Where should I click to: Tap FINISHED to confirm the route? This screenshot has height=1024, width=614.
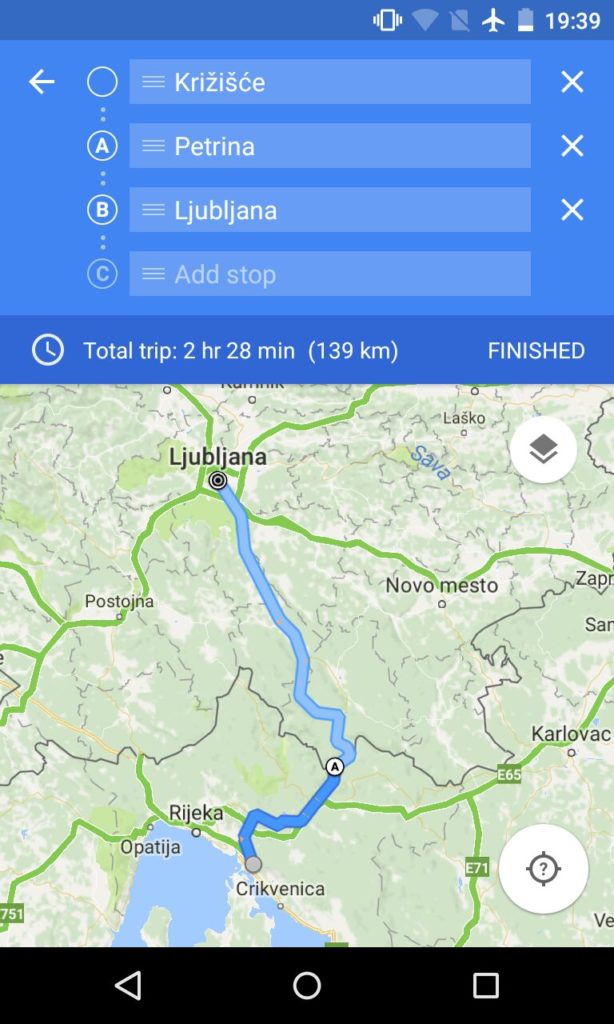coord(536,351)
